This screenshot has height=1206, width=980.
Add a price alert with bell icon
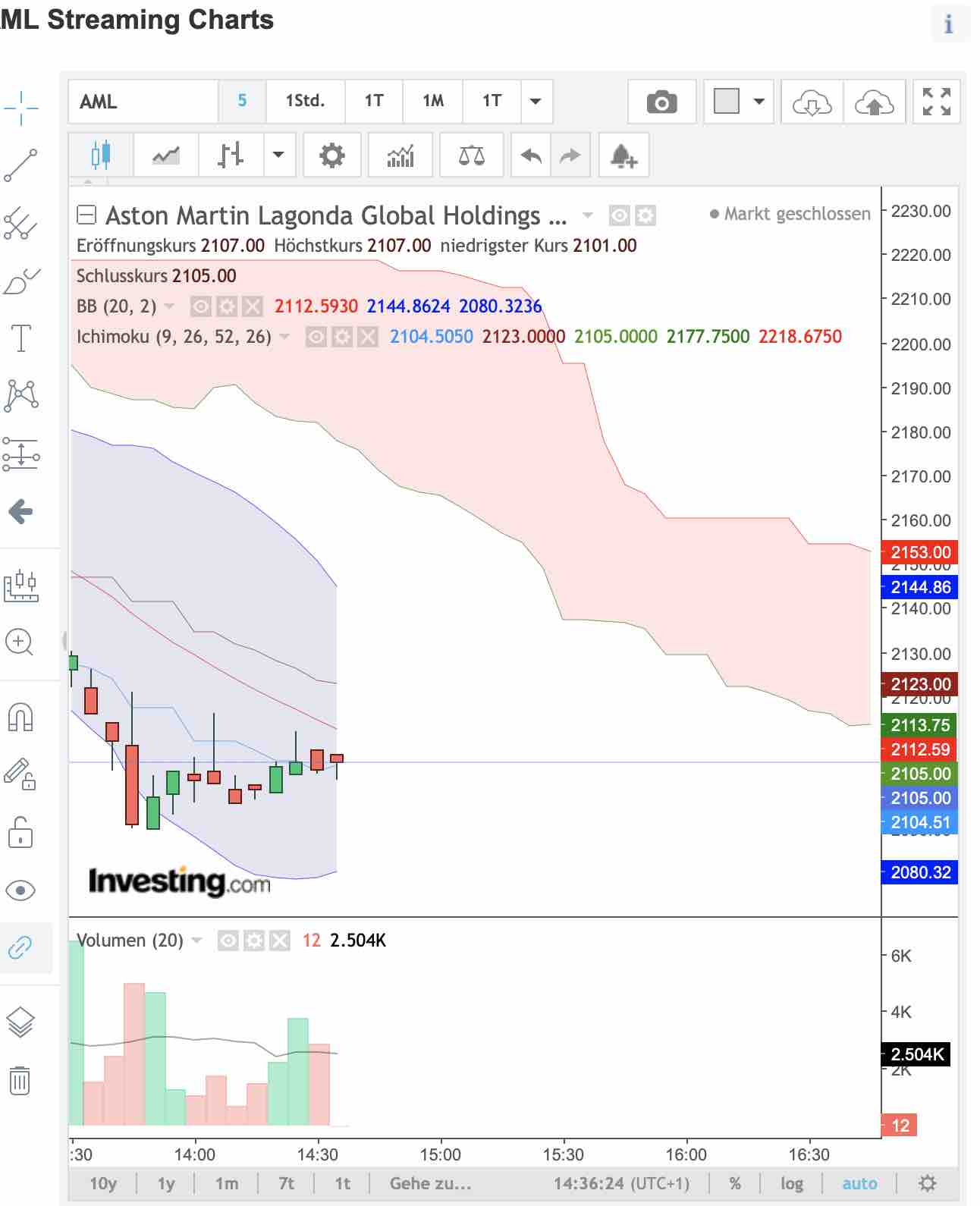click(623, 156)
